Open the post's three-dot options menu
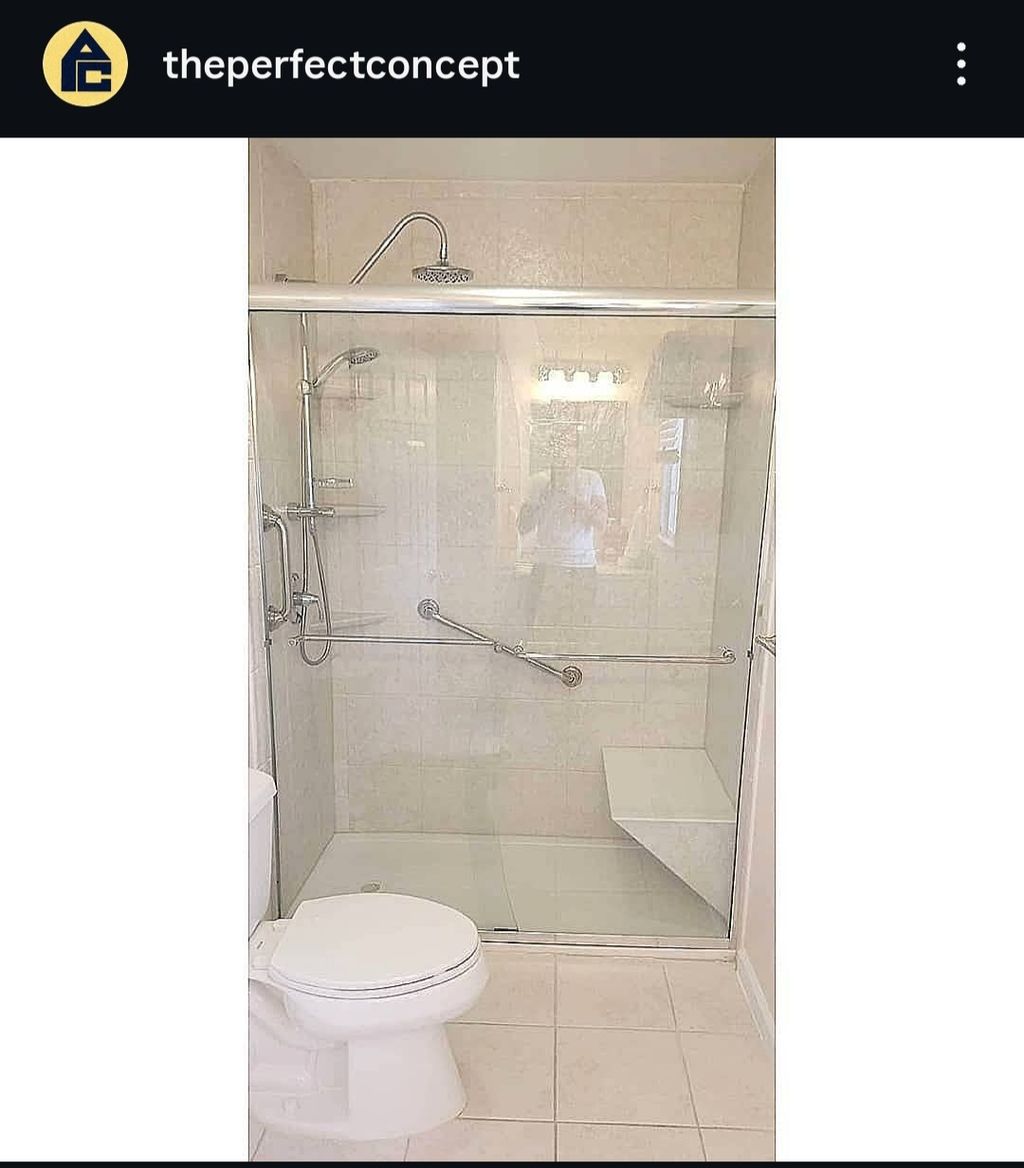 pos(960,64)
